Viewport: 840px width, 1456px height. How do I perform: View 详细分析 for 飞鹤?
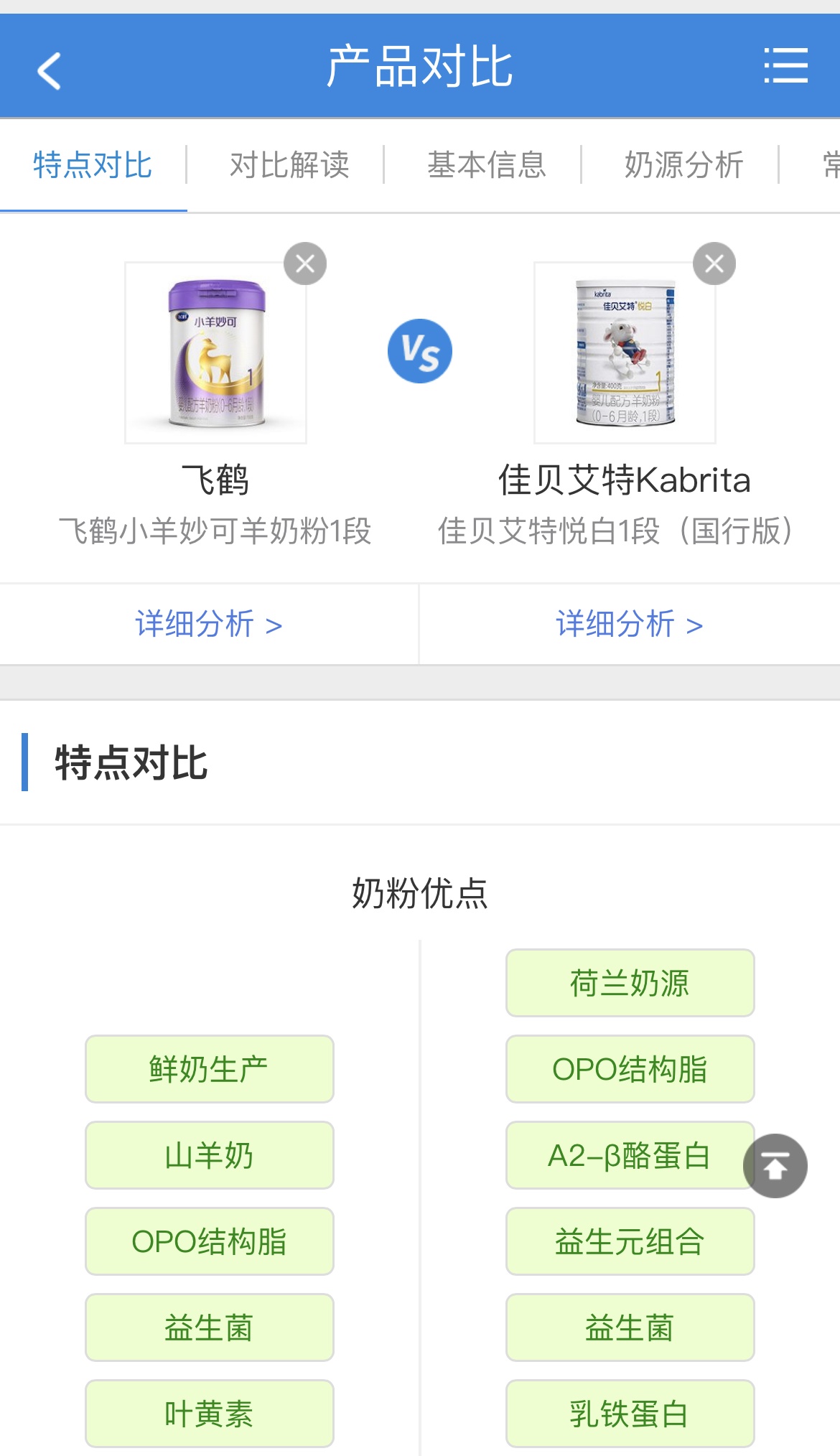pyautogui.click(x=208, y=624)
